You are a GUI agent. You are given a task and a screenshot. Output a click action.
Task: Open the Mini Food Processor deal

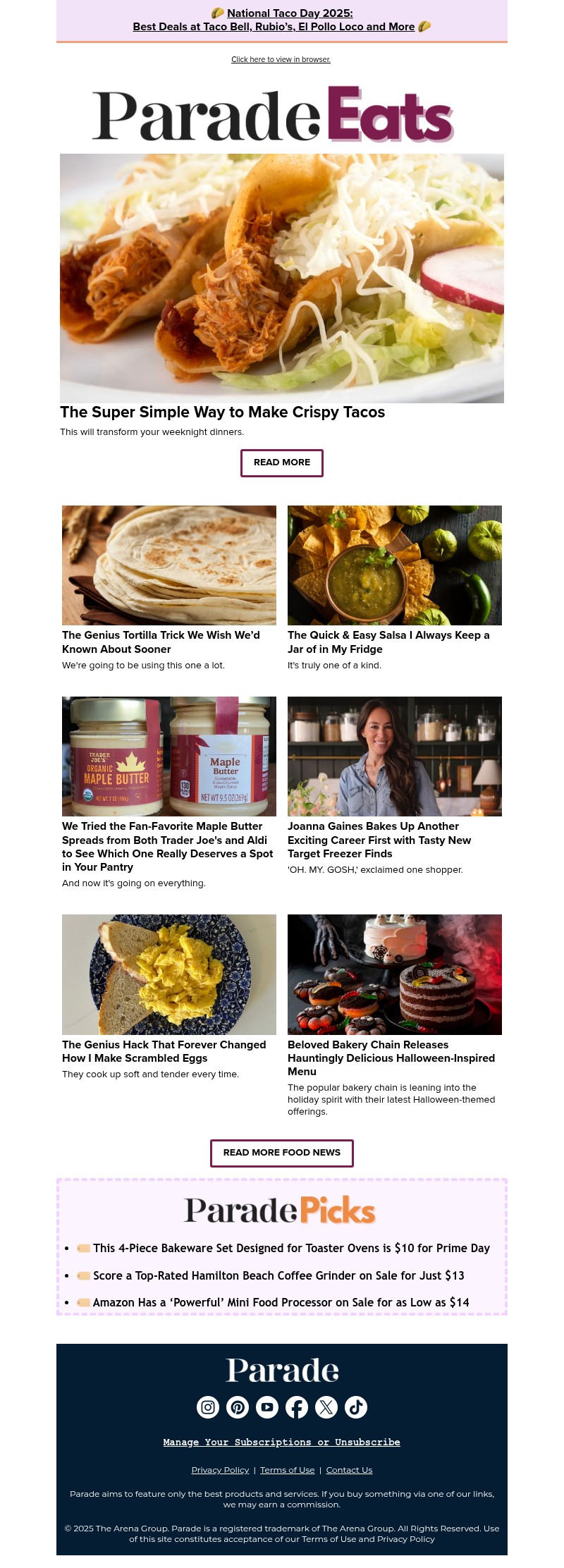[281, 1302]
